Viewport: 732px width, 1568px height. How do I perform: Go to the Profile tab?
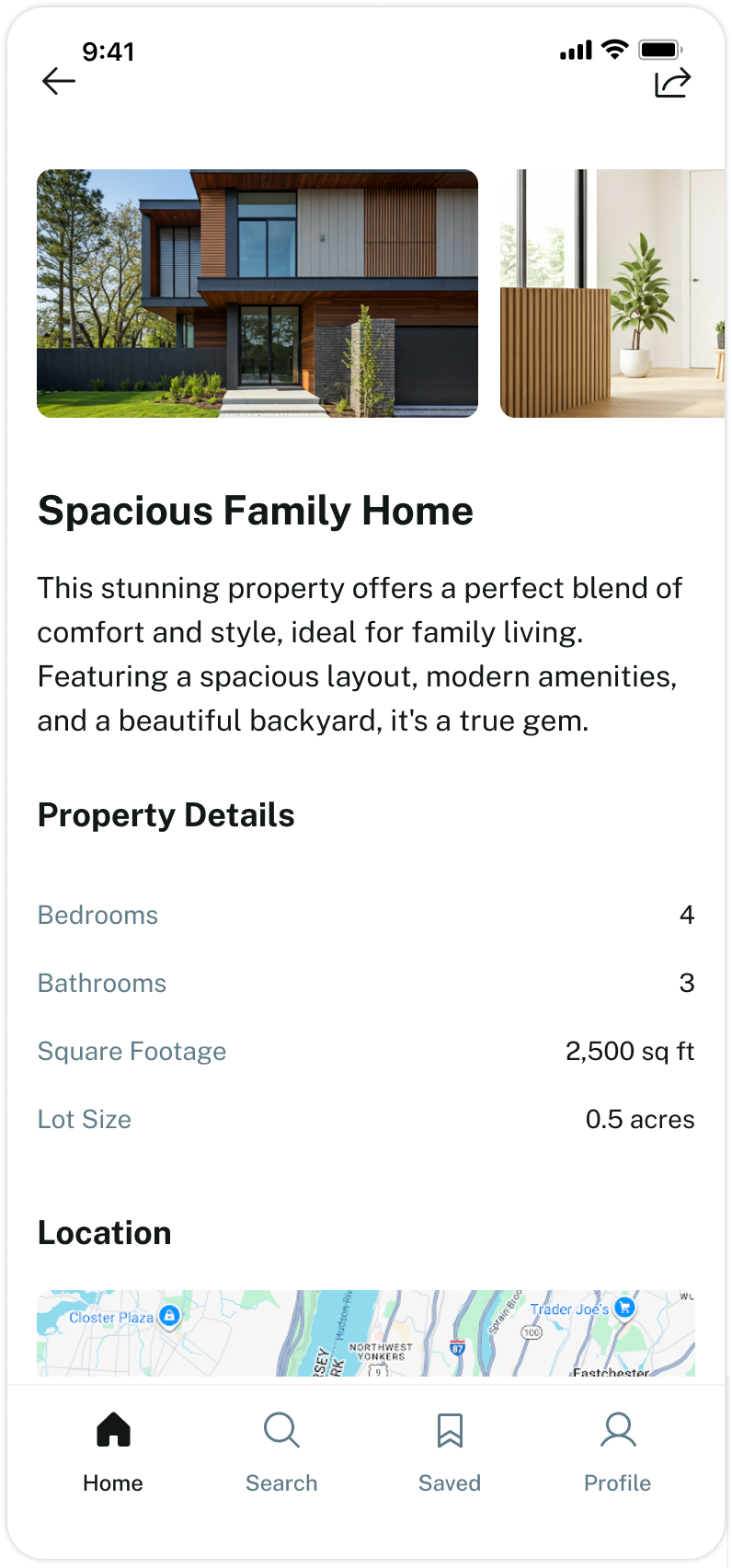618,1453
